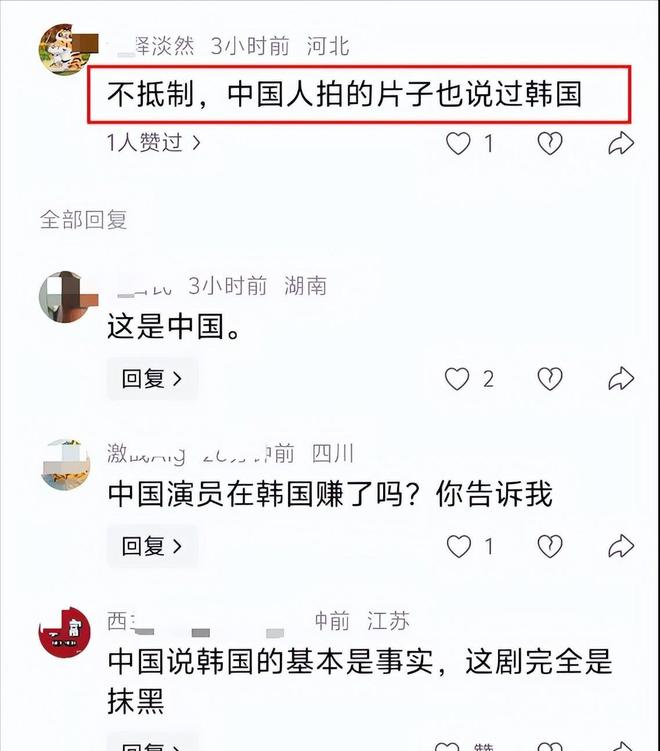
Task: Share the reply '中国演员在韩国赚了吗？你告诉我'
Action: click(621, 546)
